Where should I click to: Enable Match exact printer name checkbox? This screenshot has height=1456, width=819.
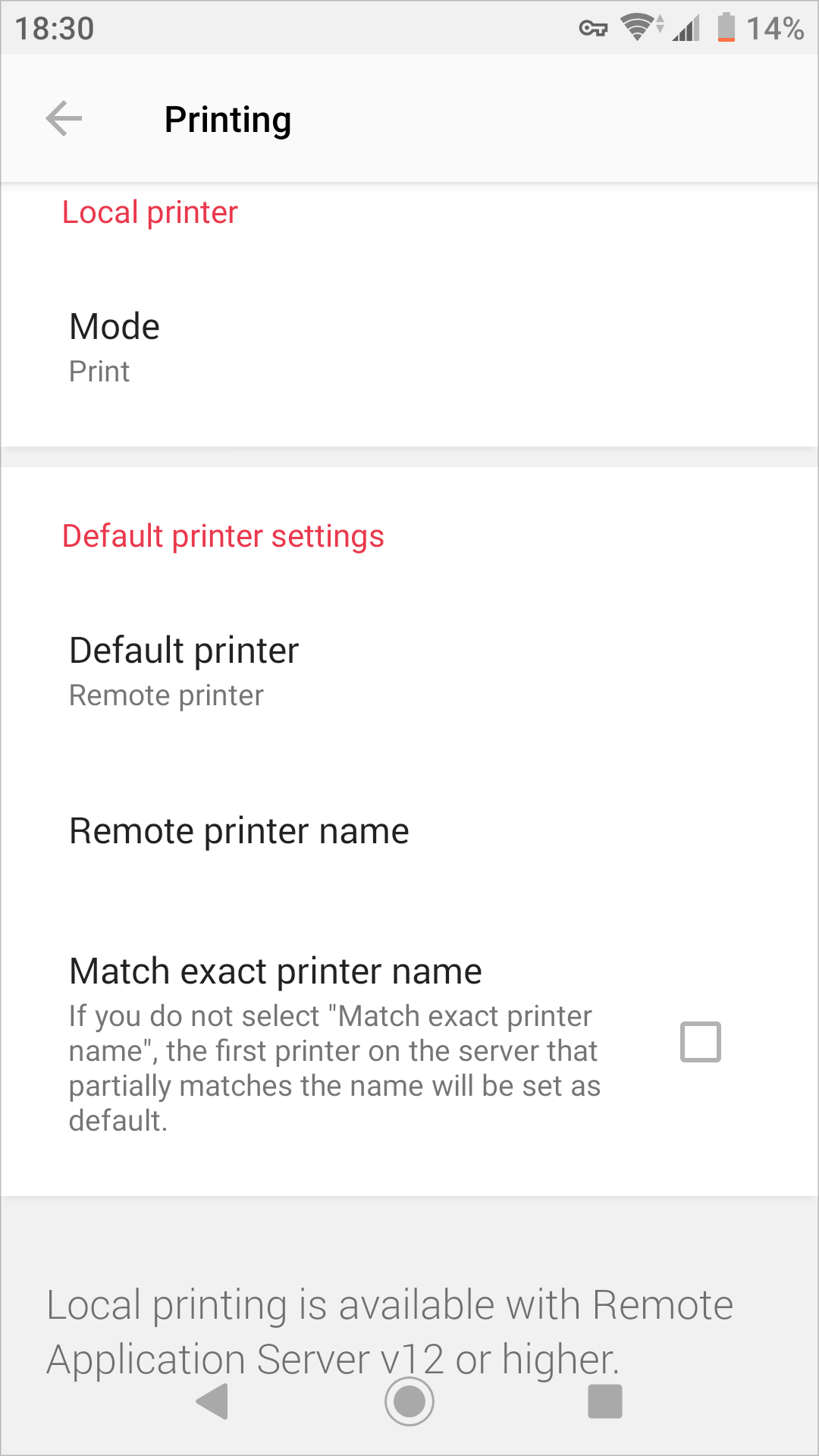(700, 1042)
